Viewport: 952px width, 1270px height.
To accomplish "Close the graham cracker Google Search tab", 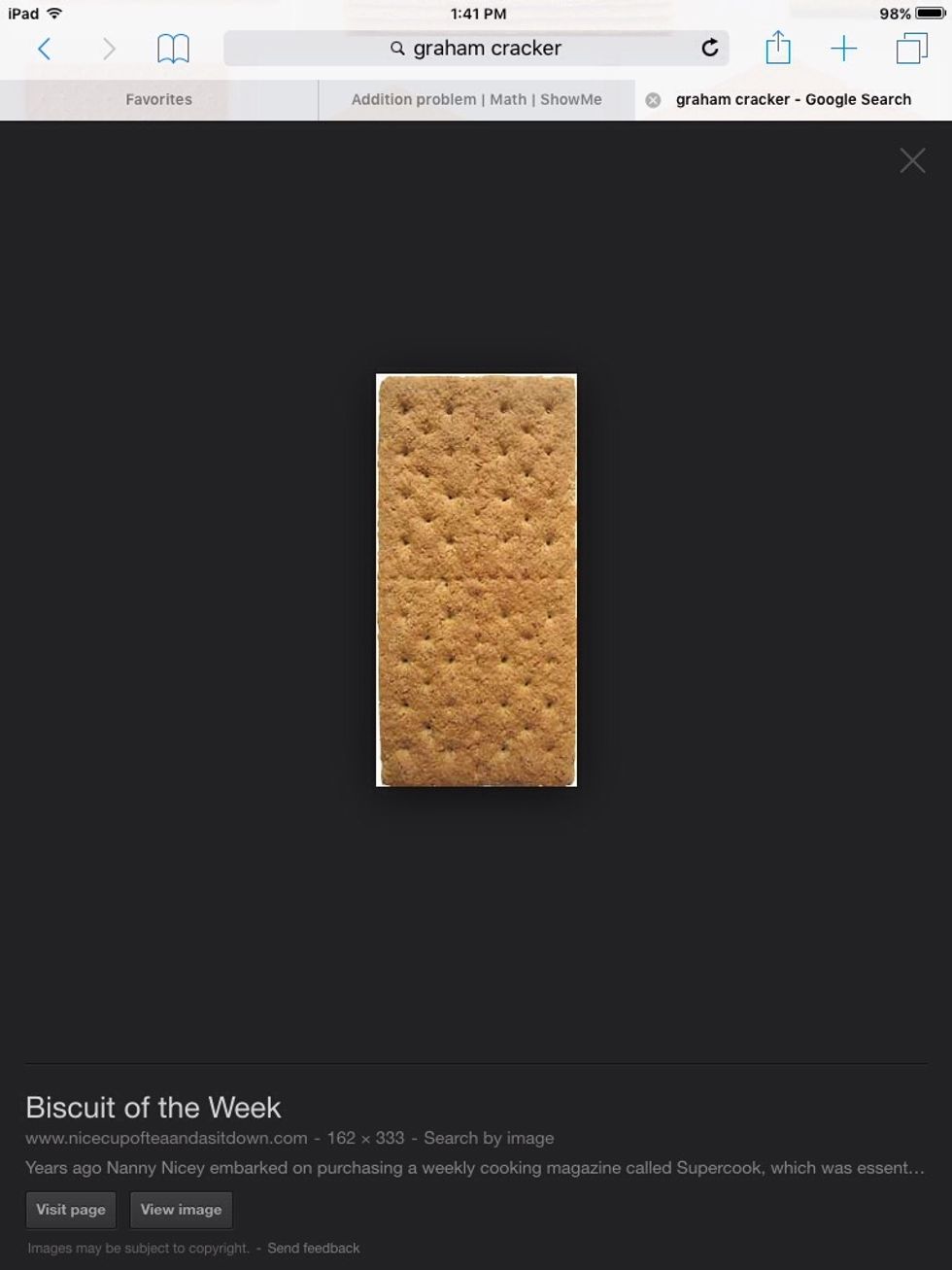I will click(x=654, y=100).
